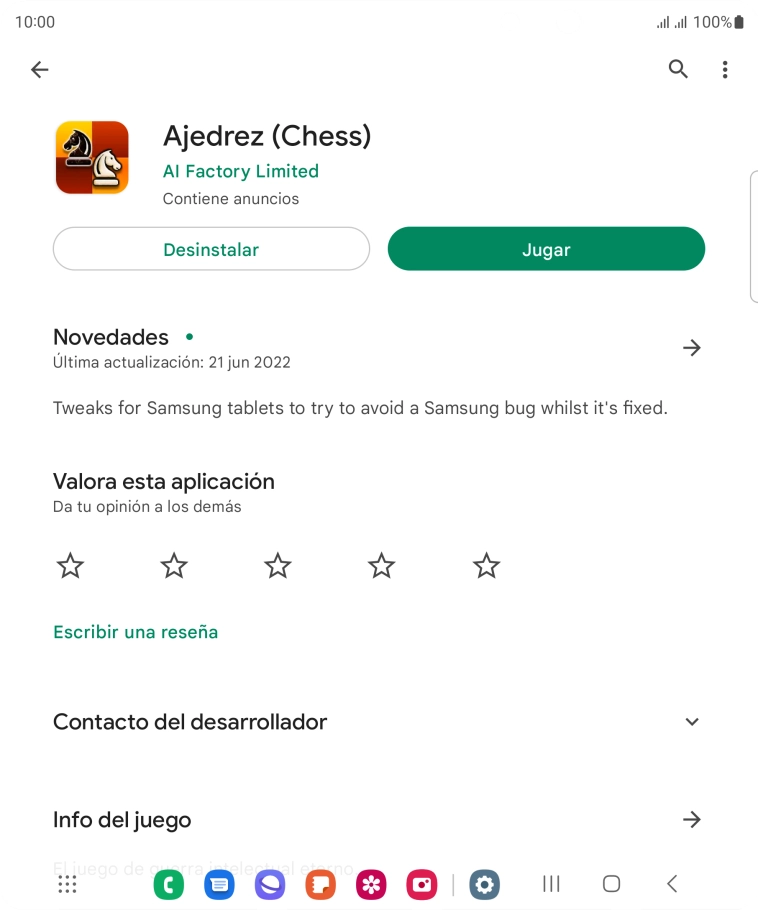Viewport: 758px width, 910px height.
Task: Open Novedades details arrow
Action: [691, 347]
